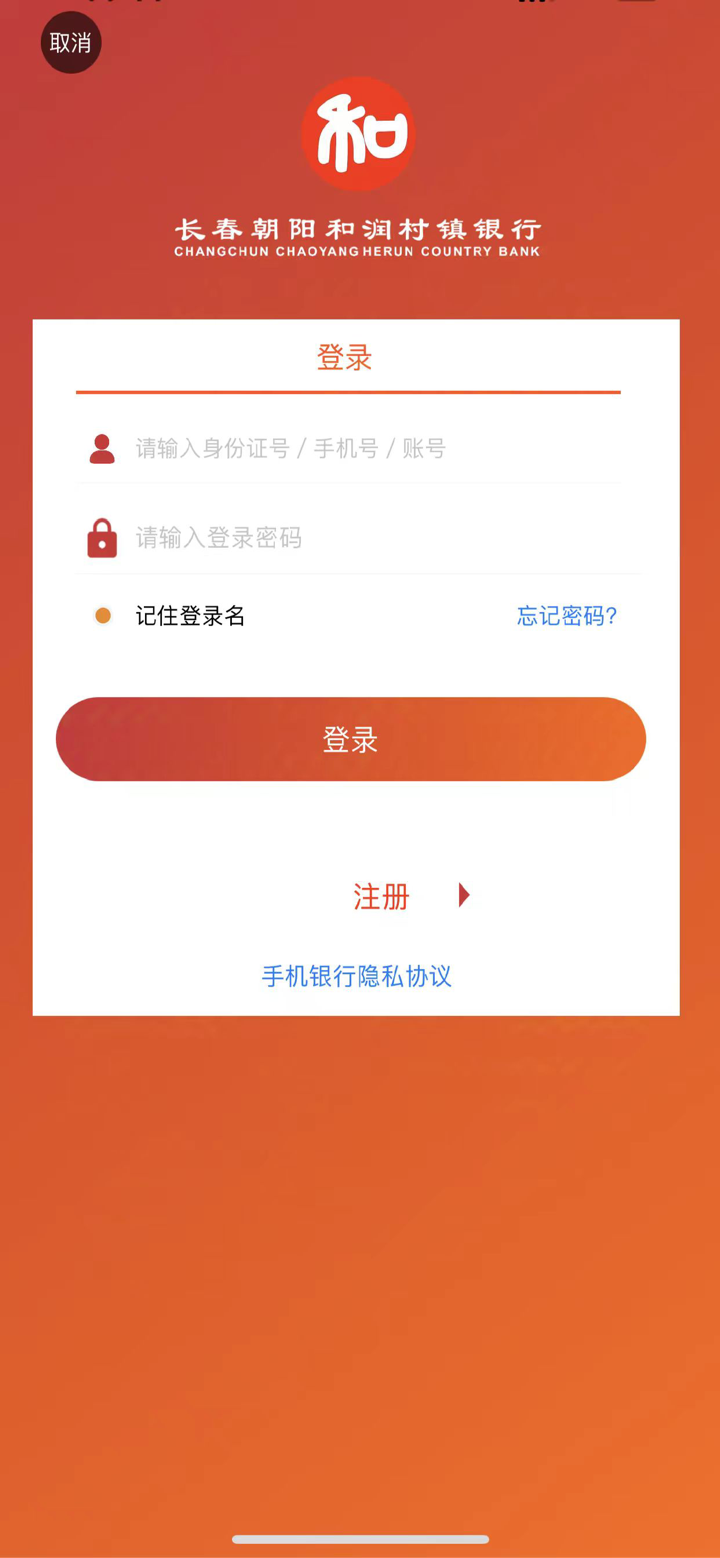720x1558 pixels.
Task: Tap the dark circular 取消 cancel badge
Action: tap(70, 43)
